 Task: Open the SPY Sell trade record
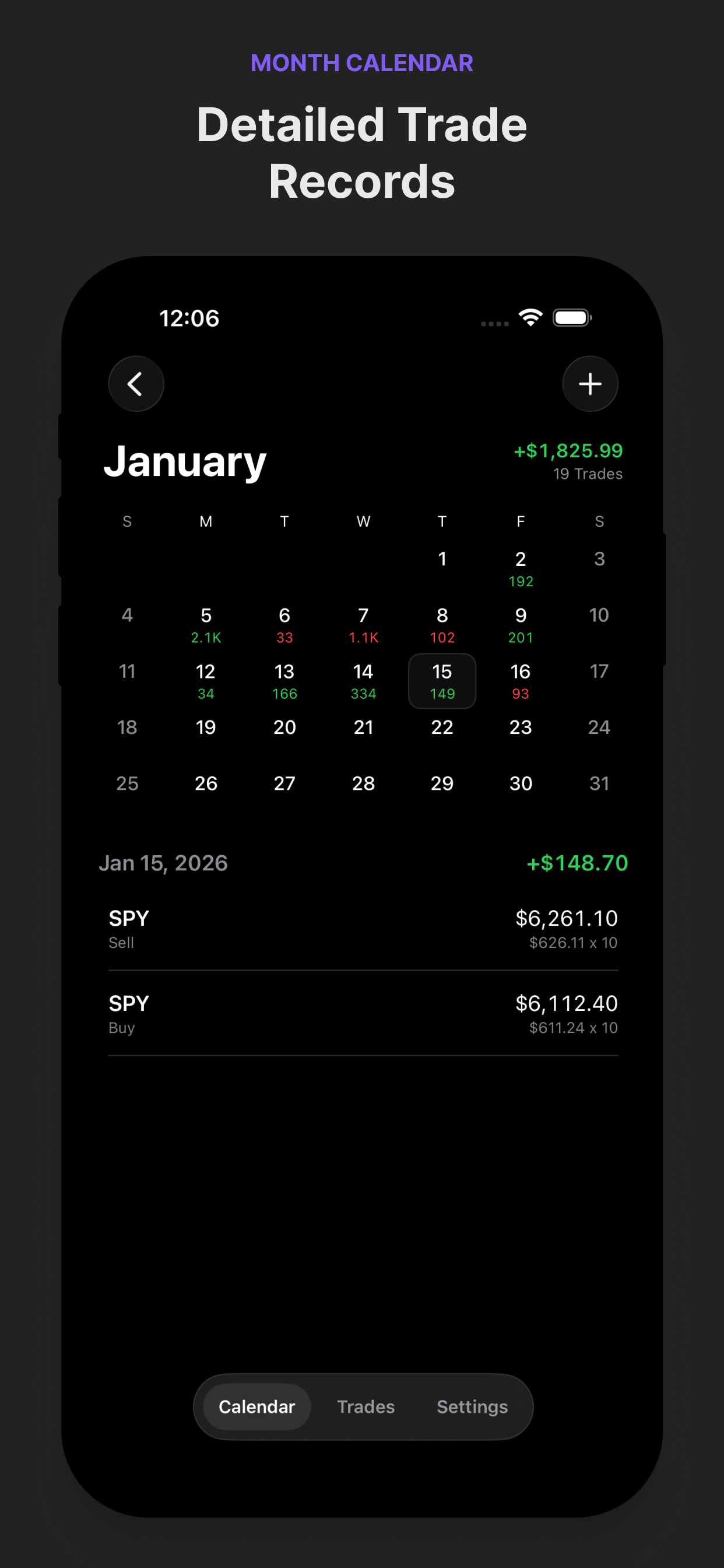363,928
